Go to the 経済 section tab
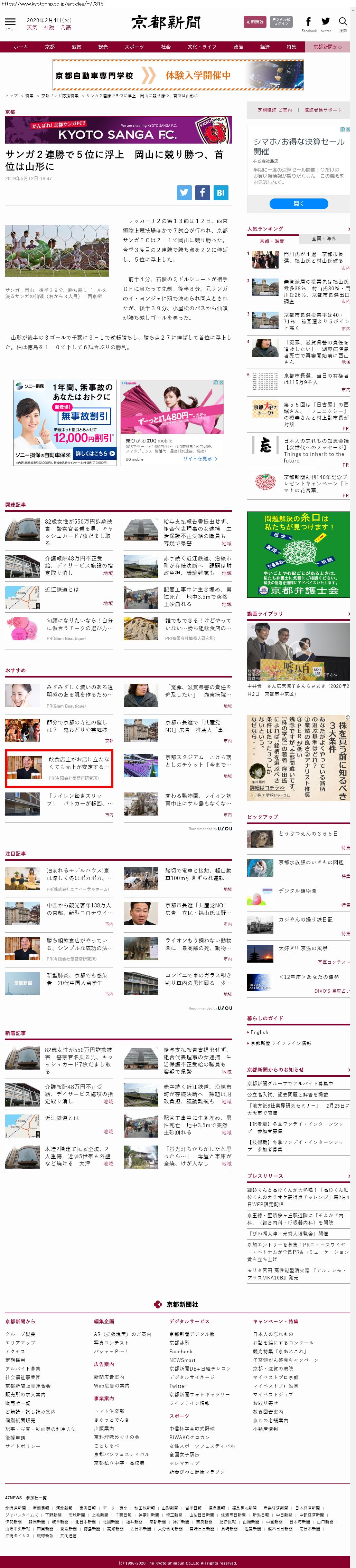Viewport: 356px width, 1568px height. tap(264, 47)
